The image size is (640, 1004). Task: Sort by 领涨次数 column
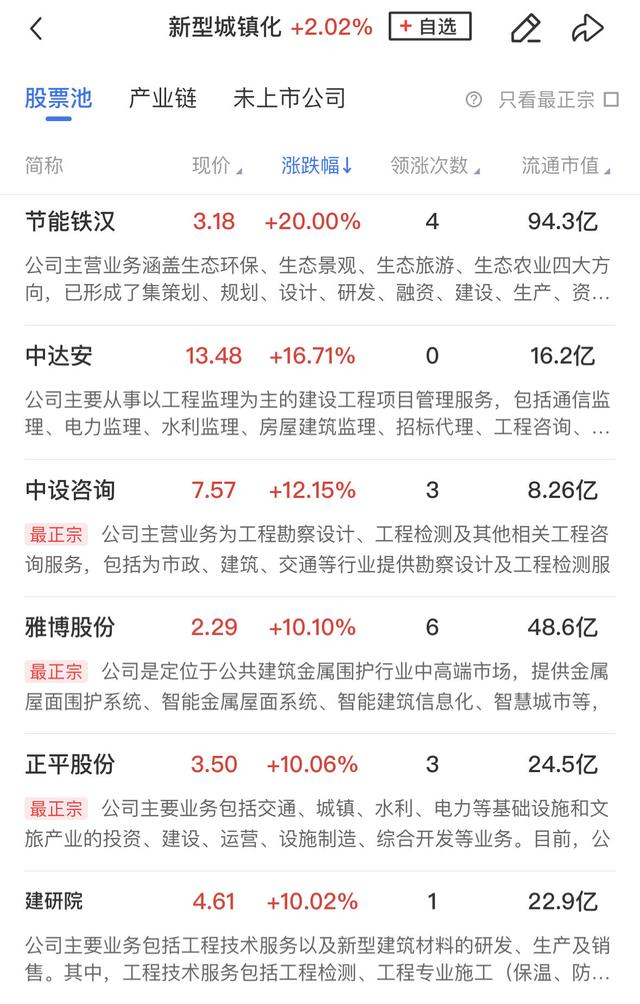(x=435, y=166)
